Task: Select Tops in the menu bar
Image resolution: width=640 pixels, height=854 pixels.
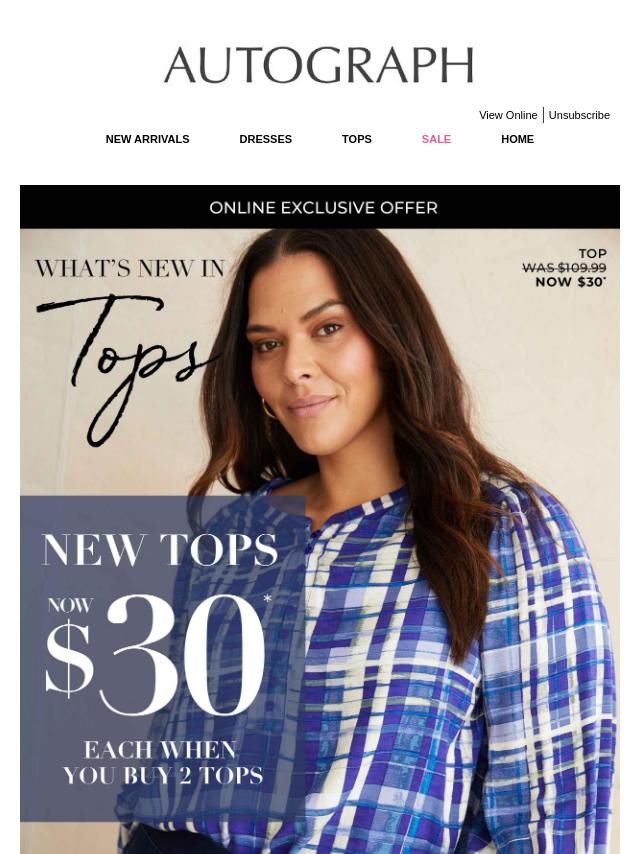Action: (x=356, y=139)
